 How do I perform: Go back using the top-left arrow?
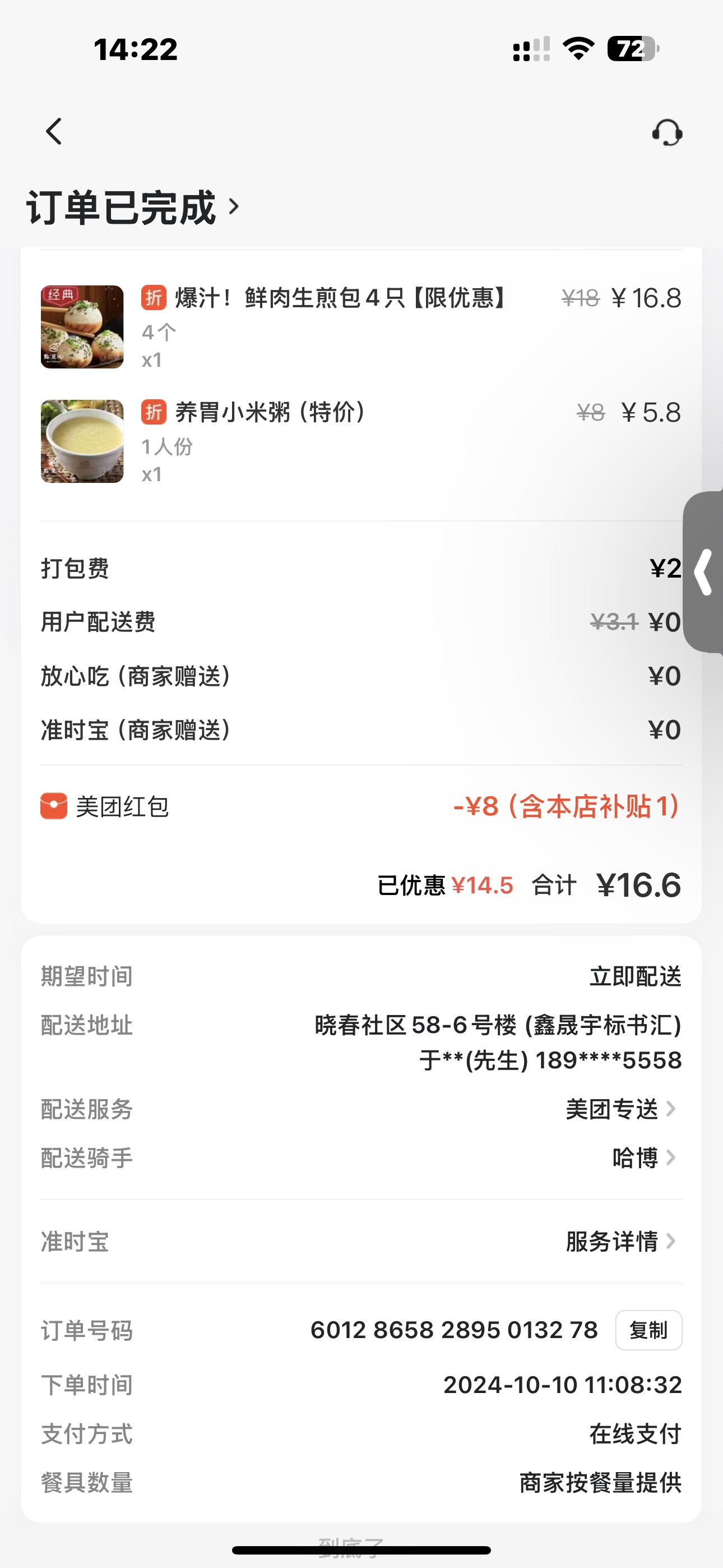pos(54,131)
